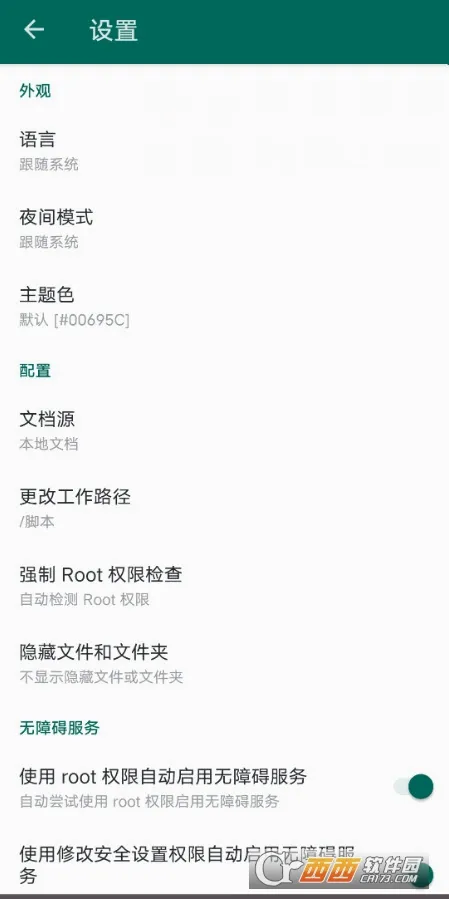Screen dimensions: 449x899
Task: Select 更改工作路径
Action: click(x=224, y=509)
